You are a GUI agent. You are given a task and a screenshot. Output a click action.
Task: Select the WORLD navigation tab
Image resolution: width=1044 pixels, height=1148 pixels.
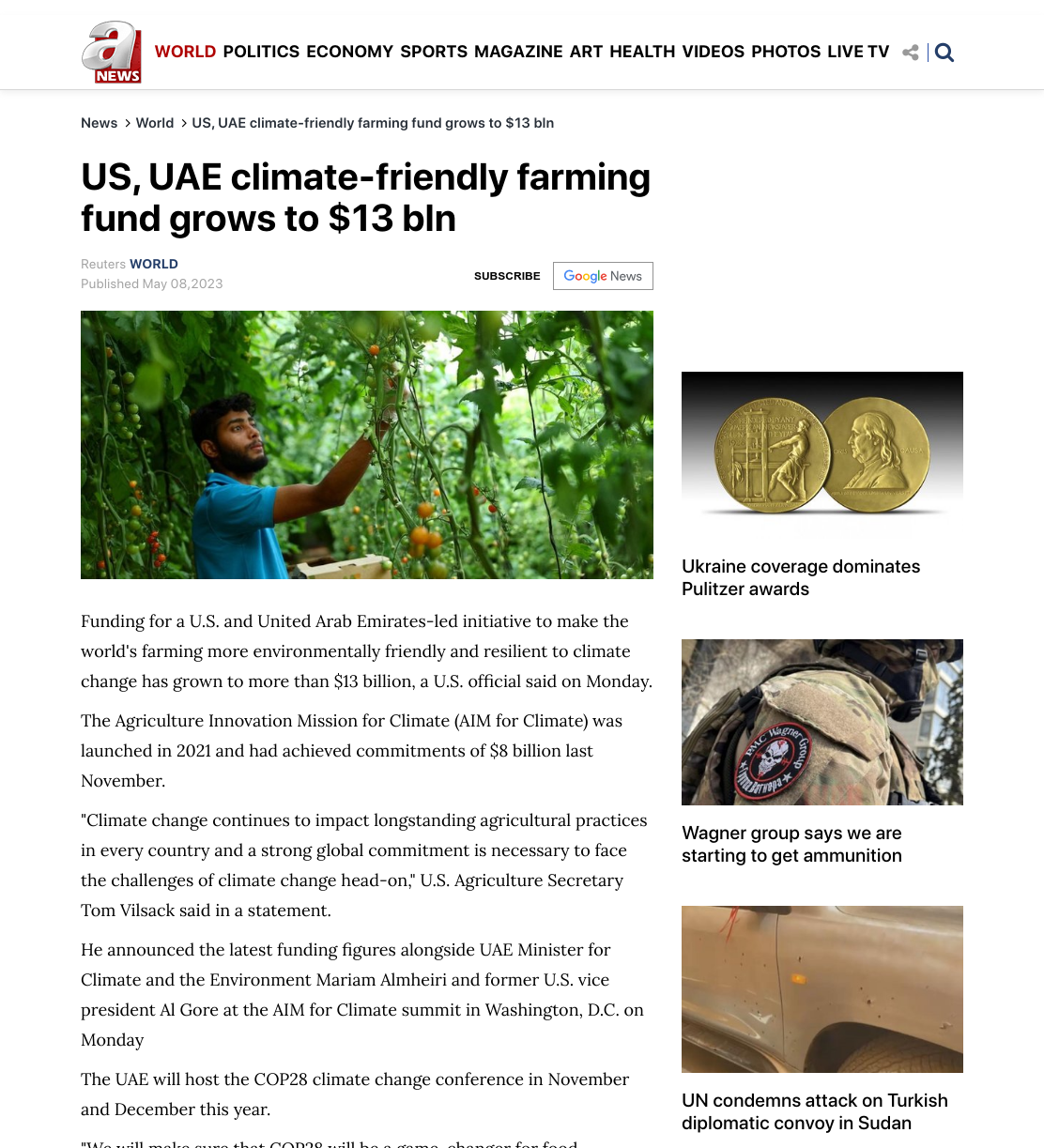tap(185, 52)
